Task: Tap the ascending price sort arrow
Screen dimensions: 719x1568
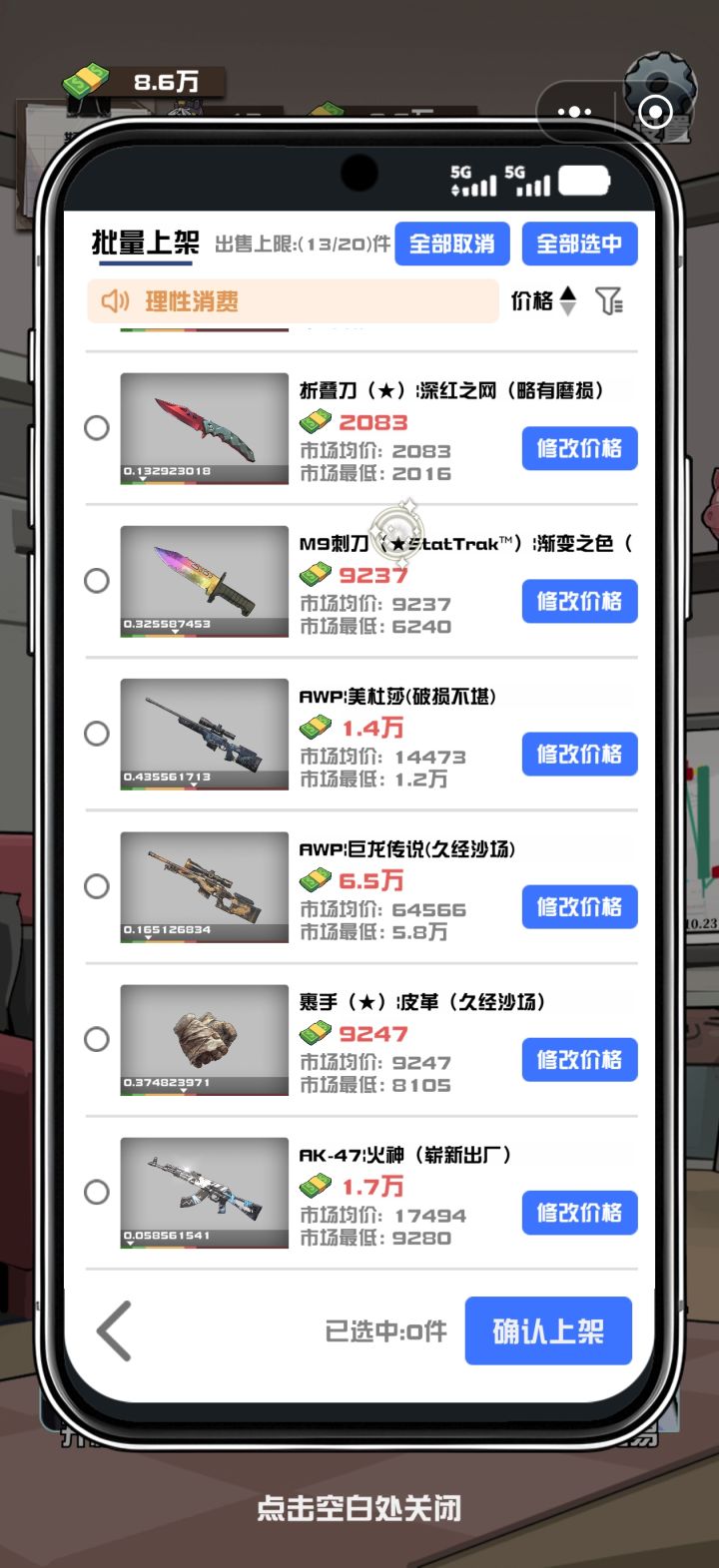Action: click(x=567, y=293)
